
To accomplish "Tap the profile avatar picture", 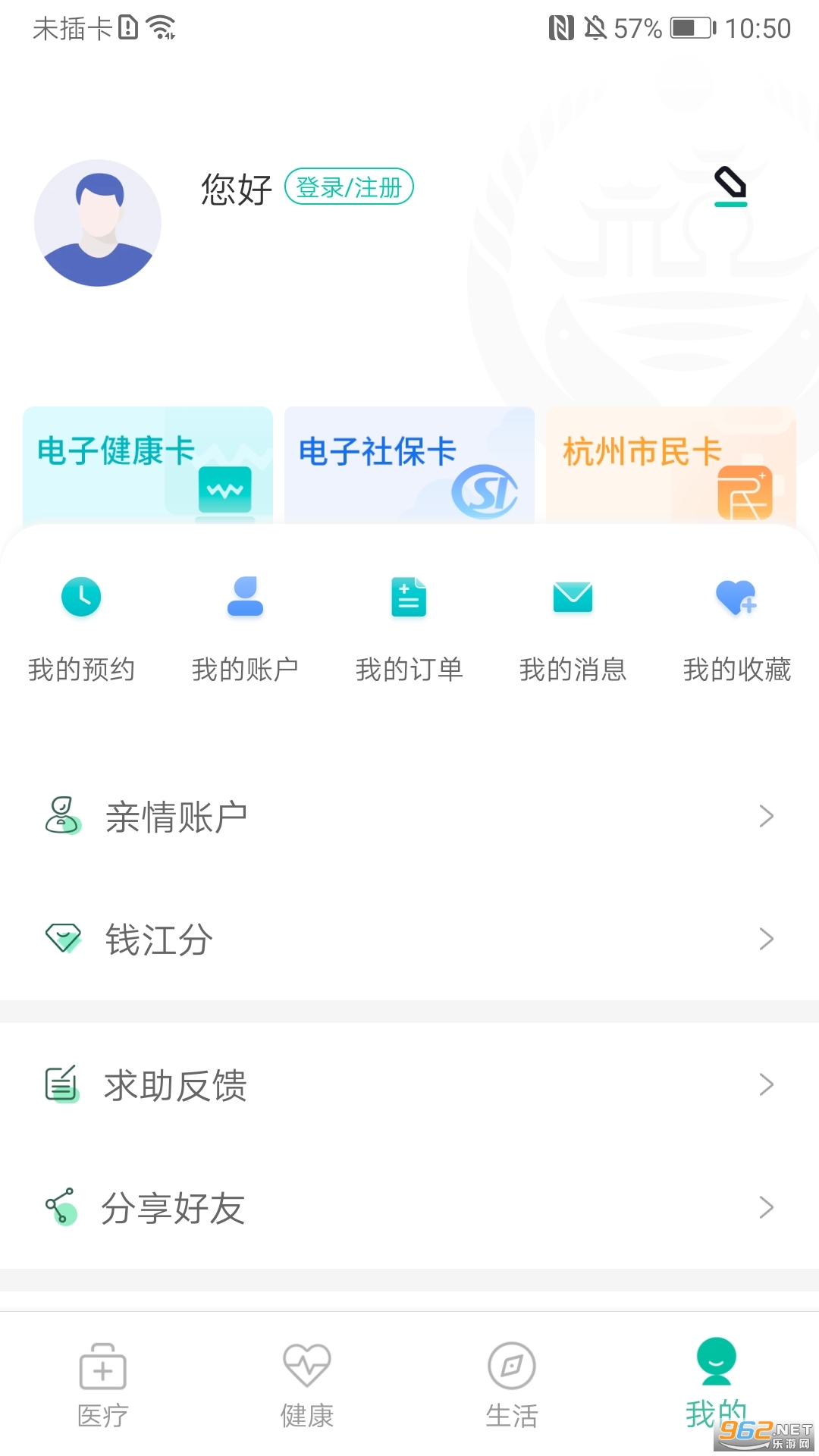I will click(x=98, y=223).
